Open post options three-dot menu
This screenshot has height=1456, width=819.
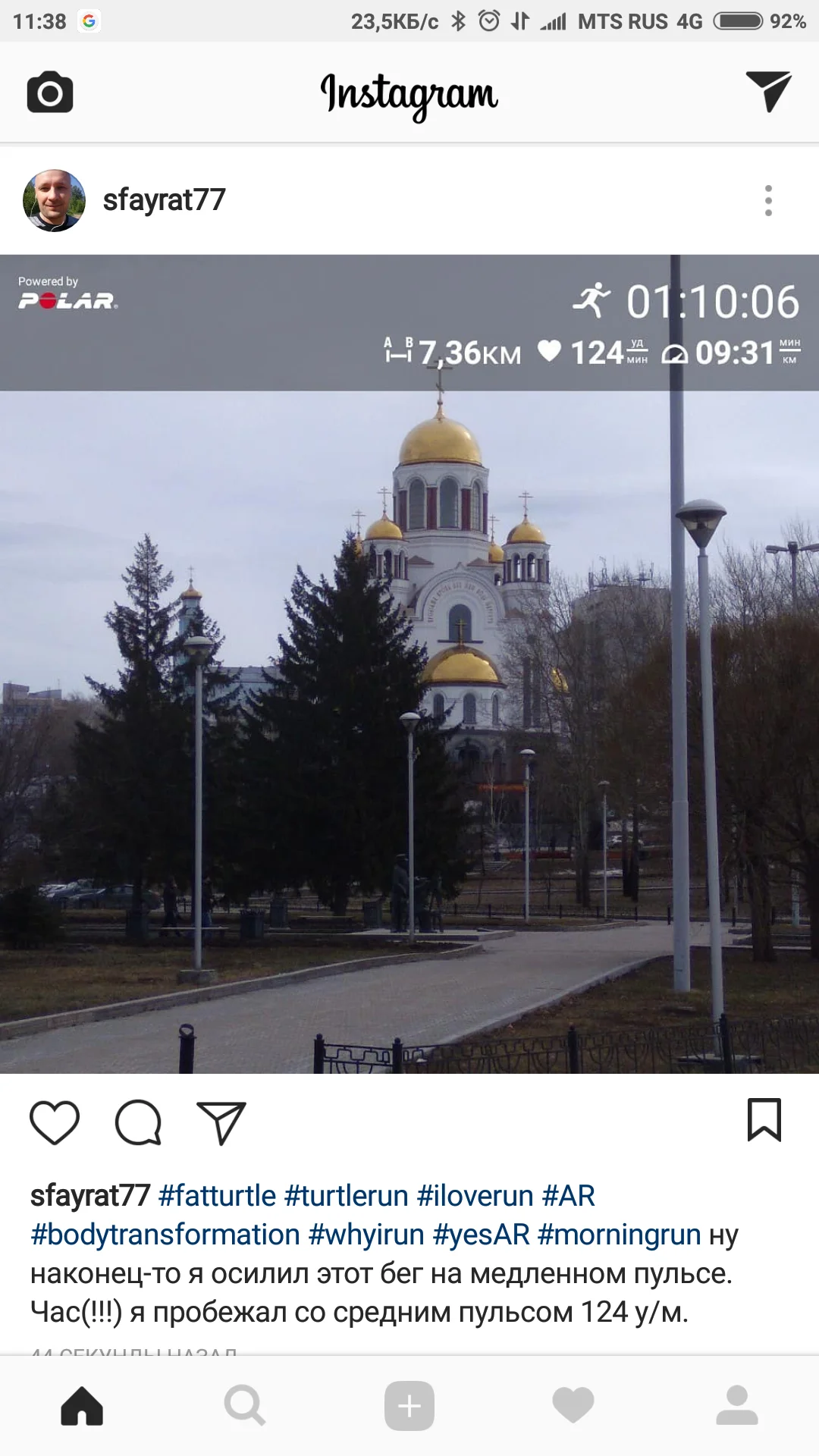point(768,201)
